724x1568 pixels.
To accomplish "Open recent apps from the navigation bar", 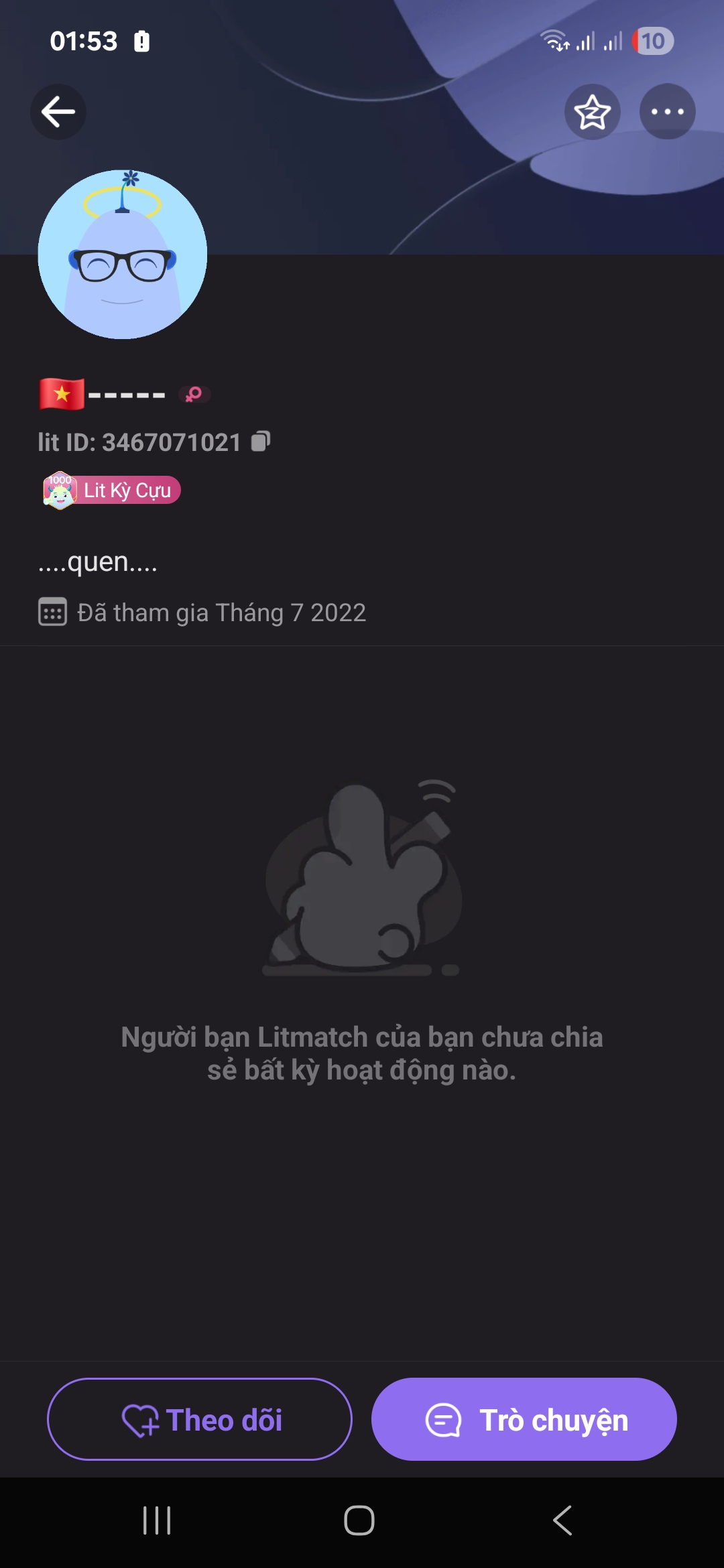I will (157, 1520).
